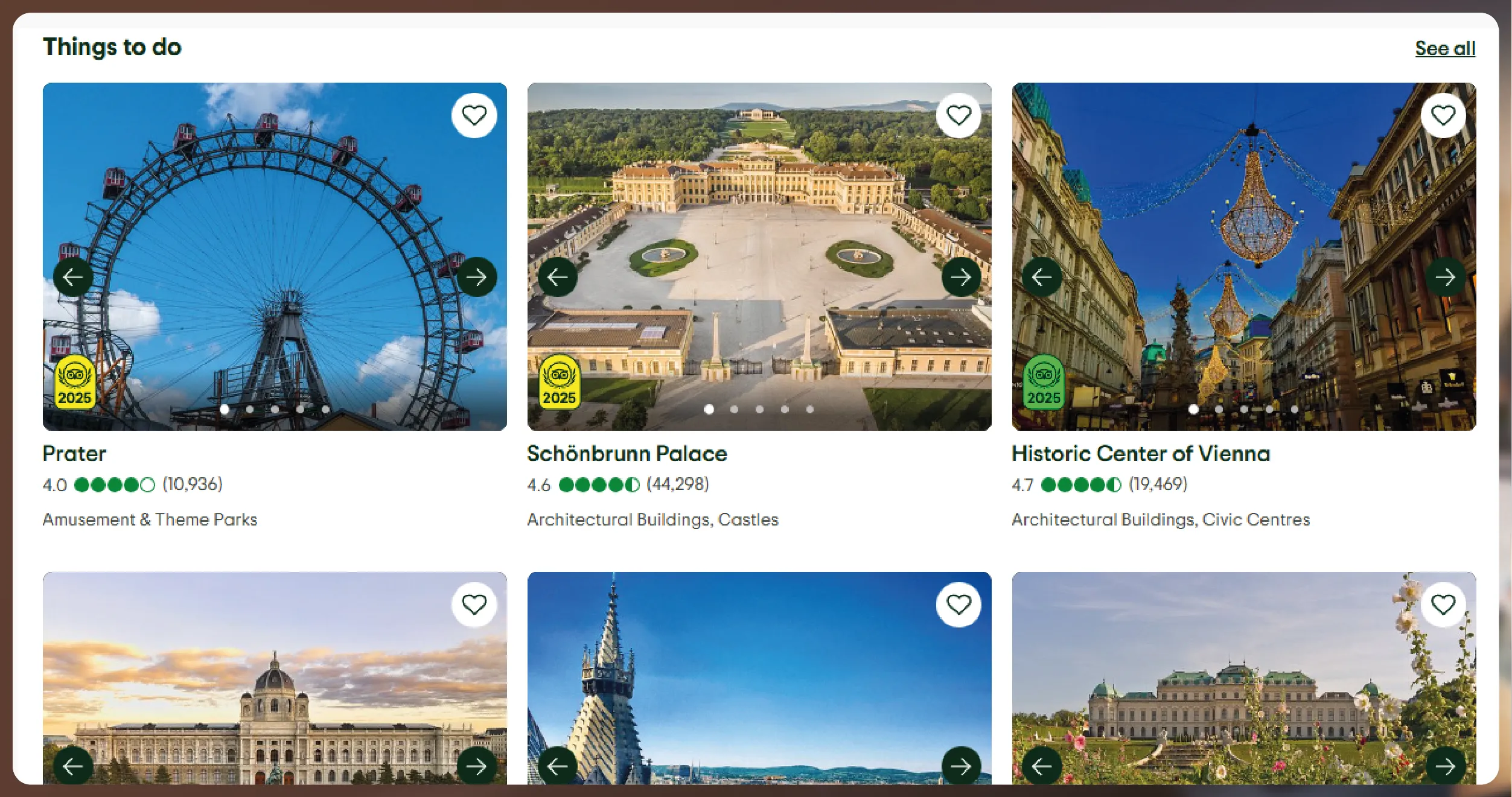Show previous photo of Prater
The height and width of the screenshot is (797, 1512).
tap(73, 277)
